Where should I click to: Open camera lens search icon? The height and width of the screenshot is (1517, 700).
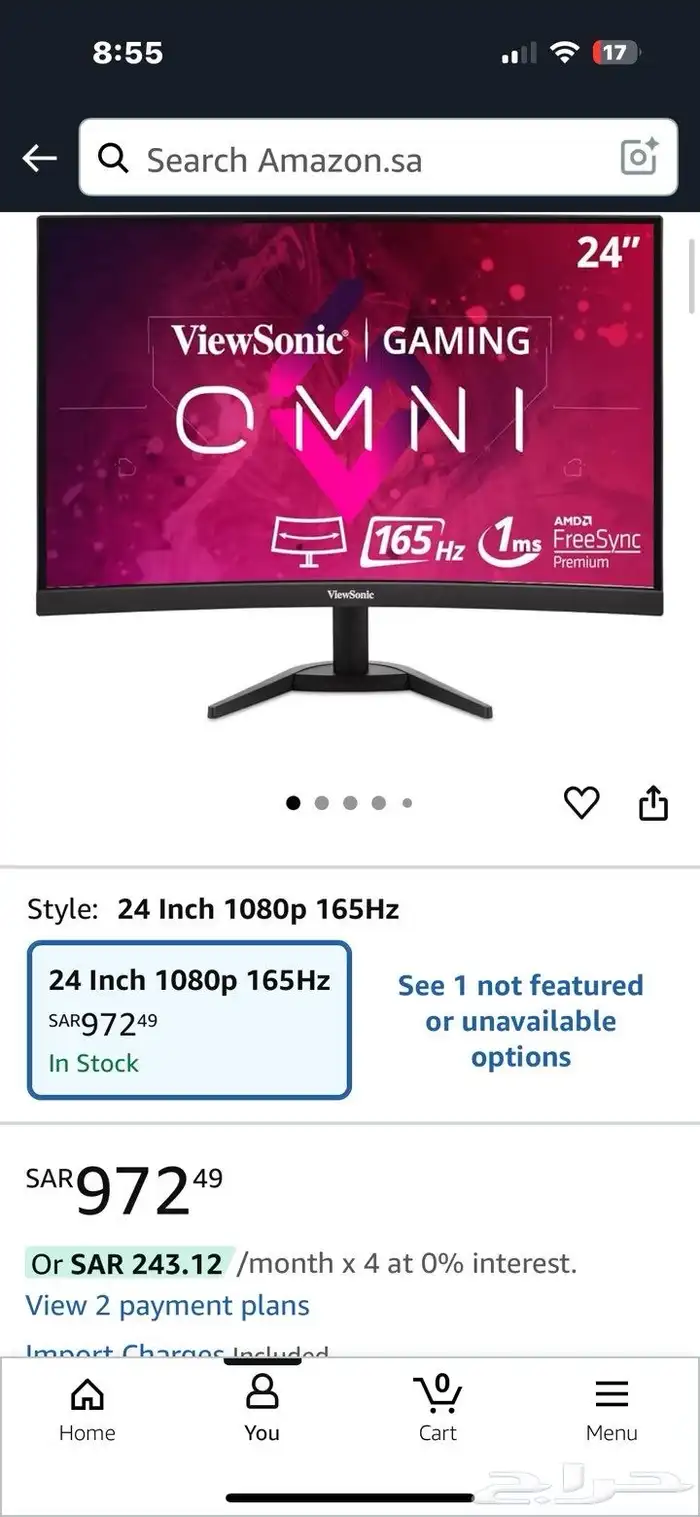pos(639,158)
